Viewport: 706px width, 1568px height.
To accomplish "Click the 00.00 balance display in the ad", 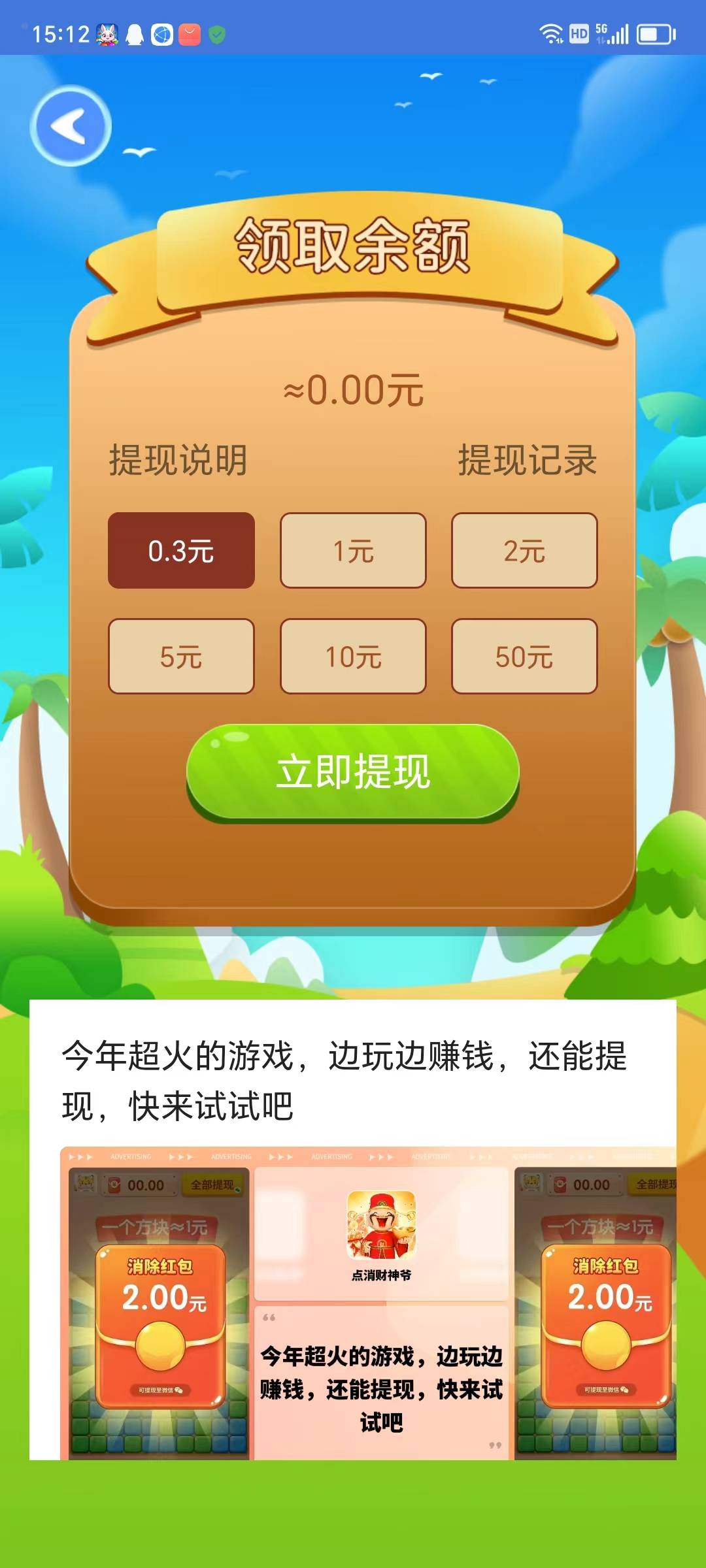I will (143, 1184).
